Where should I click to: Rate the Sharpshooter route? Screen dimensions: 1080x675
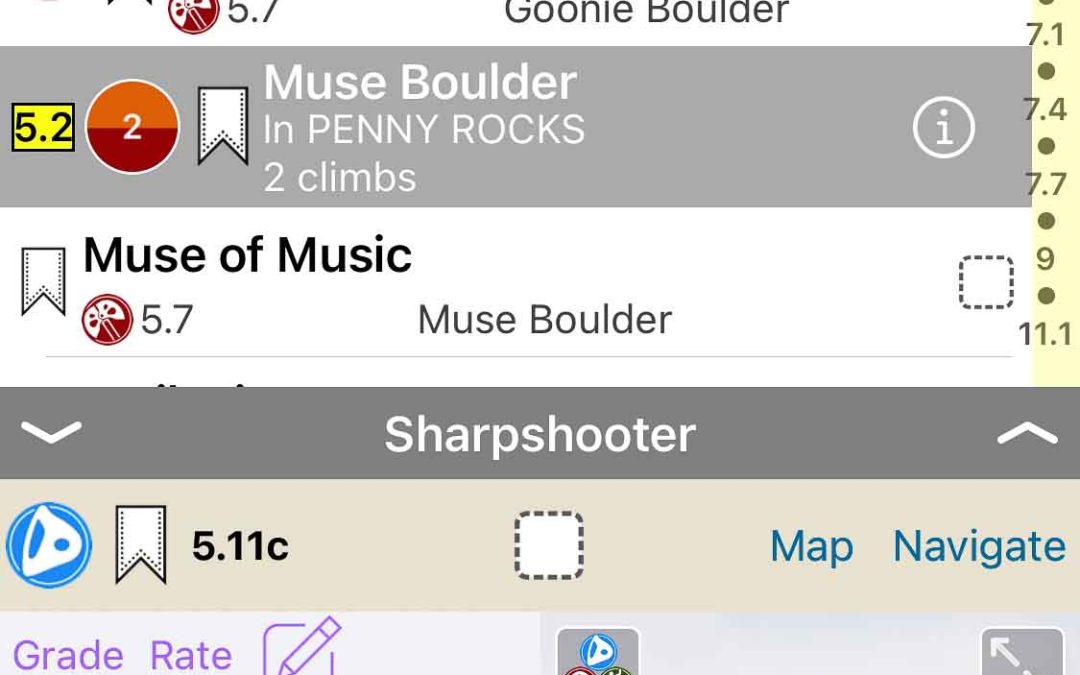pos(190,655)
